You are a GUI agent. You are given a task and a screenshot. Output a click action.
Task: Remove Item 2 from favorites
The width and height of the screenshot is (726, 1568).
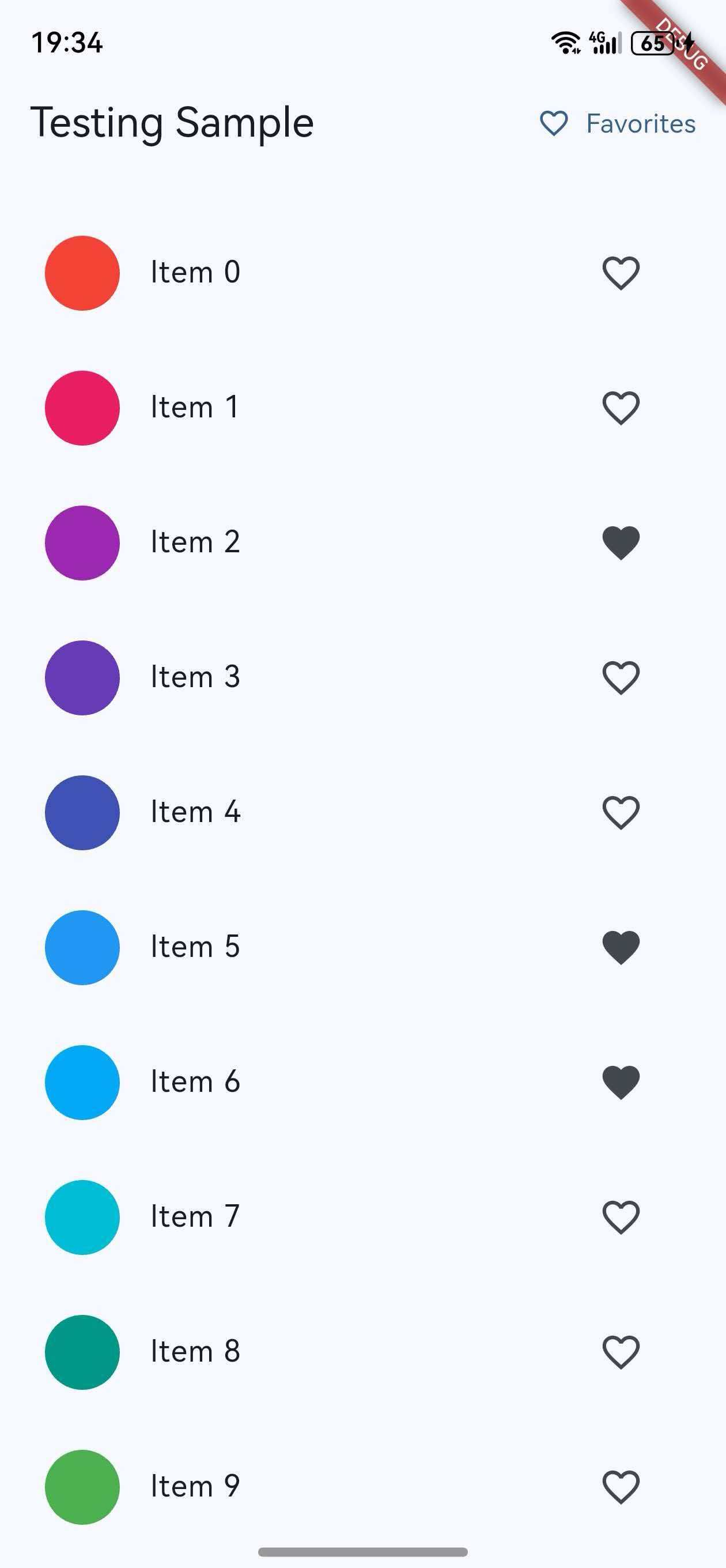pos(621,542)
